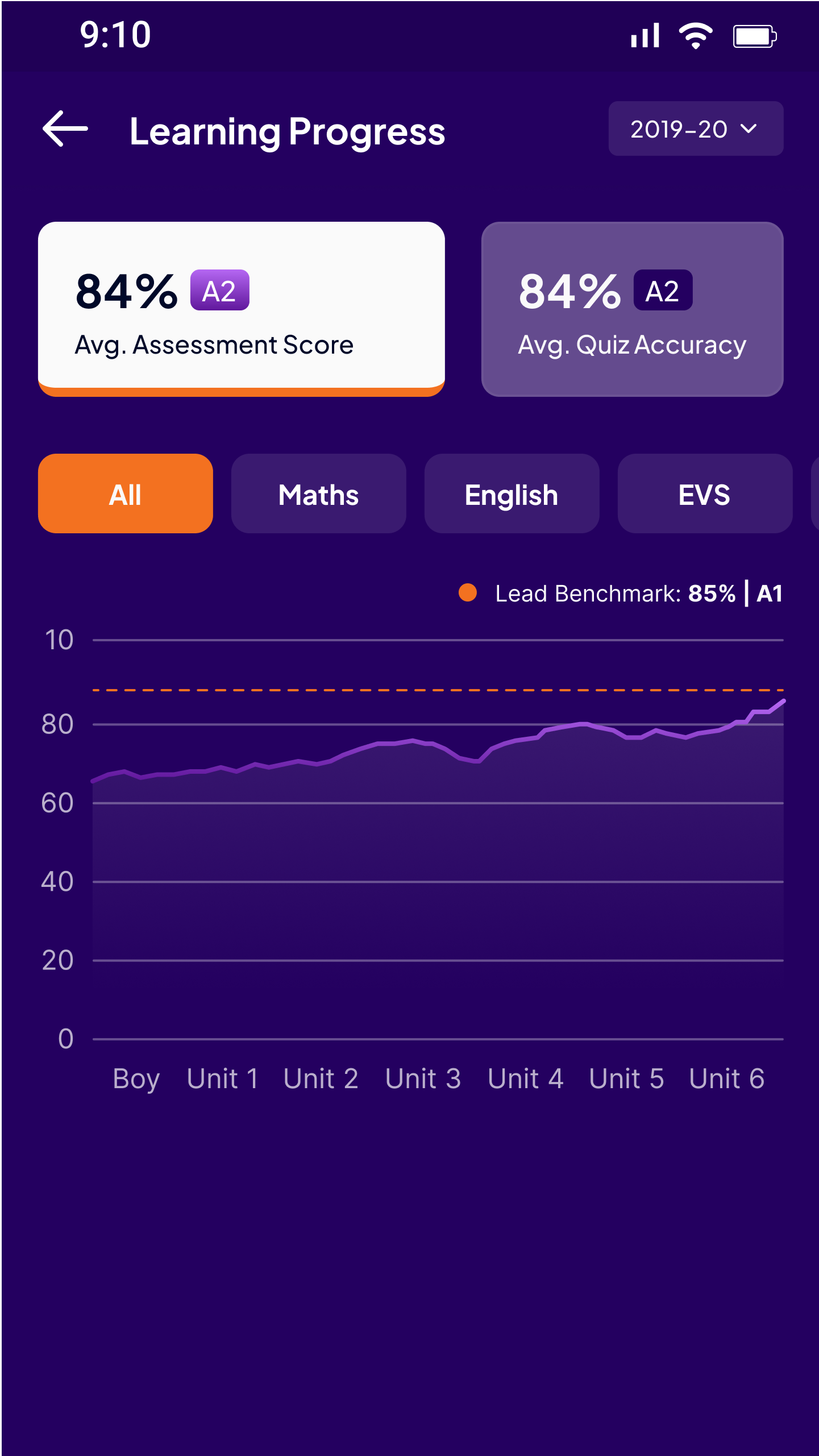Select the Avg. Assessment Score card

click(x=242, y=309)
